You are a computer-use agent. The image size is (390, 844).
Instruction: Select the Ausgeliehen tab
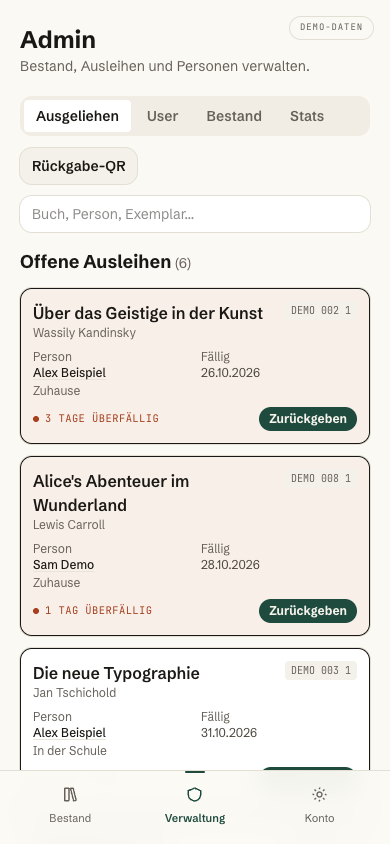click(x=77, y=116)
